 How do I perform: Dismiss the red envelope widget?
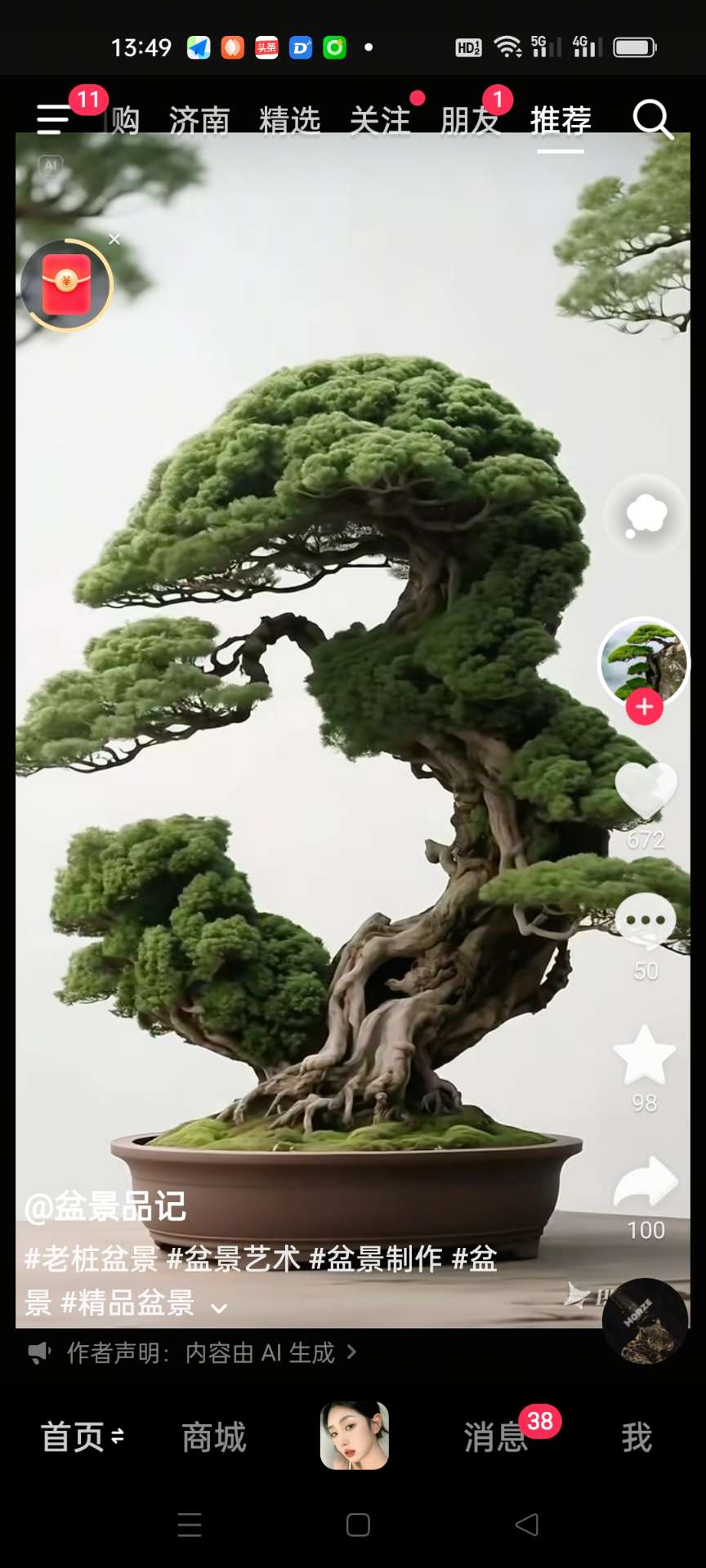tap(114, 239)
